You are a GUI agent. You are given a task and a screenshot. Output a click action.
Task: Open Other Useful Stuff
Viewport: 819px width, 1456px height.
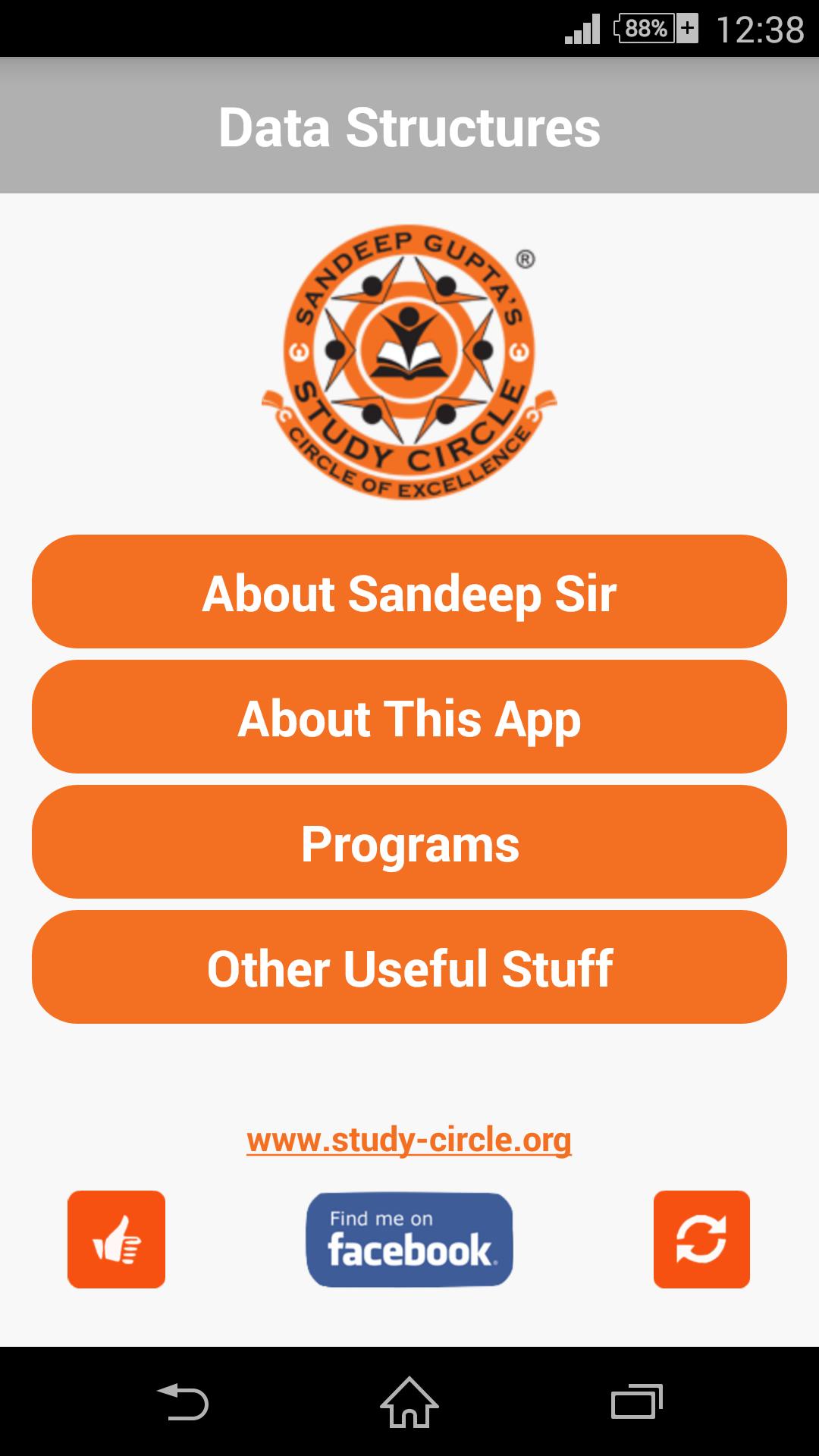tap(409, 968)
